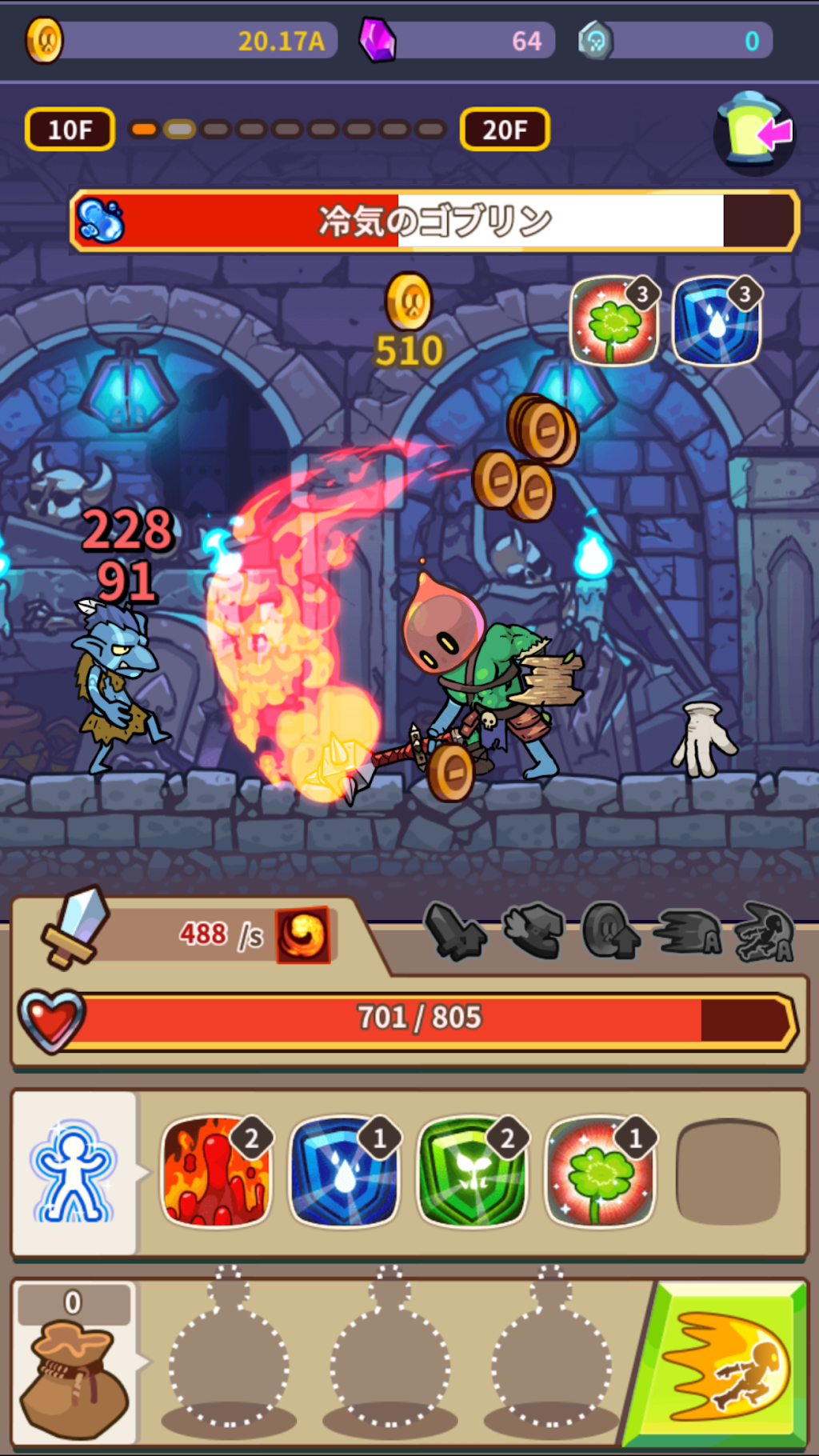Screen dimensions: 819x1456
Task: Tap the lantern exit icon
Action: click(754, 132)
